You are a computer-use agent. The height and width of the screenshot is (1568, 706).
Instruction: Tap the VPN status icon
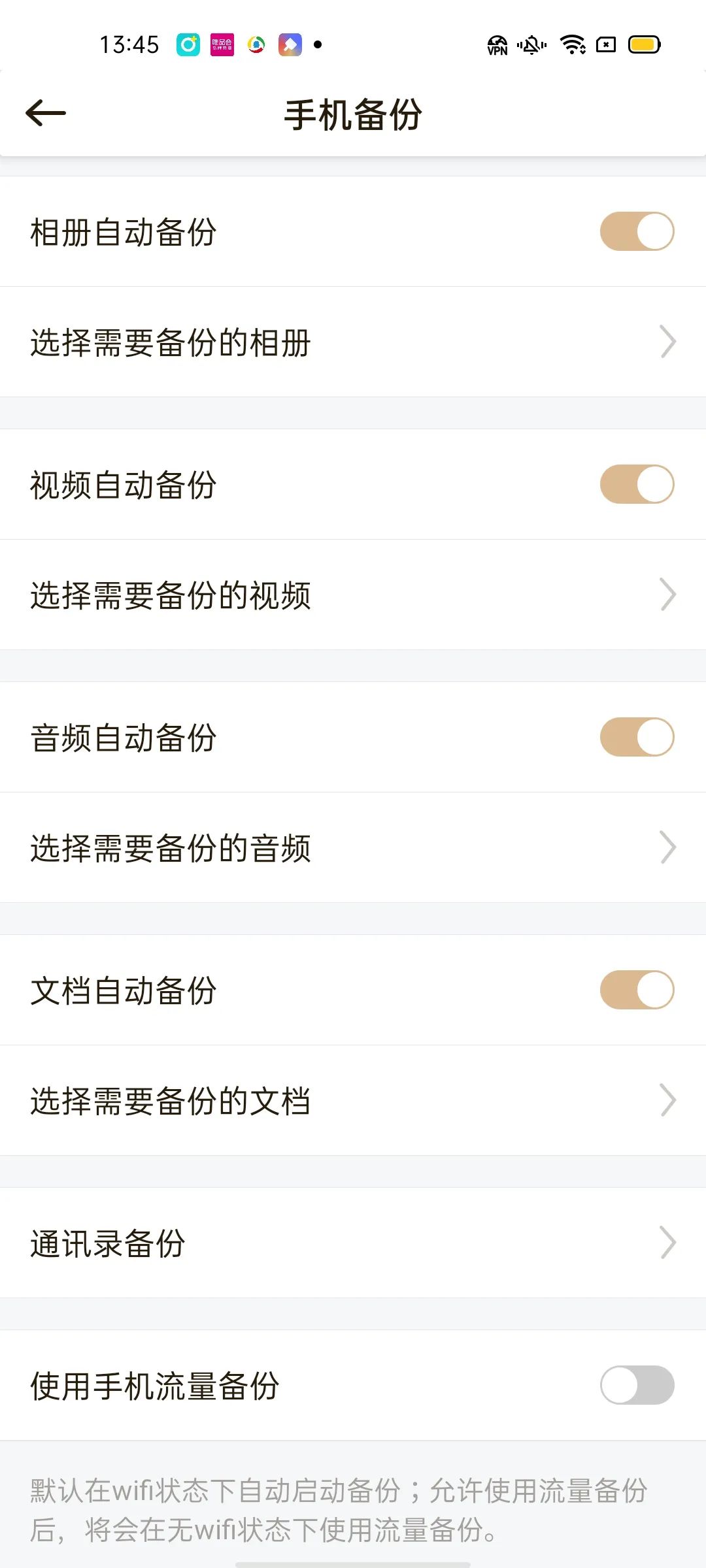click(497, 44)
